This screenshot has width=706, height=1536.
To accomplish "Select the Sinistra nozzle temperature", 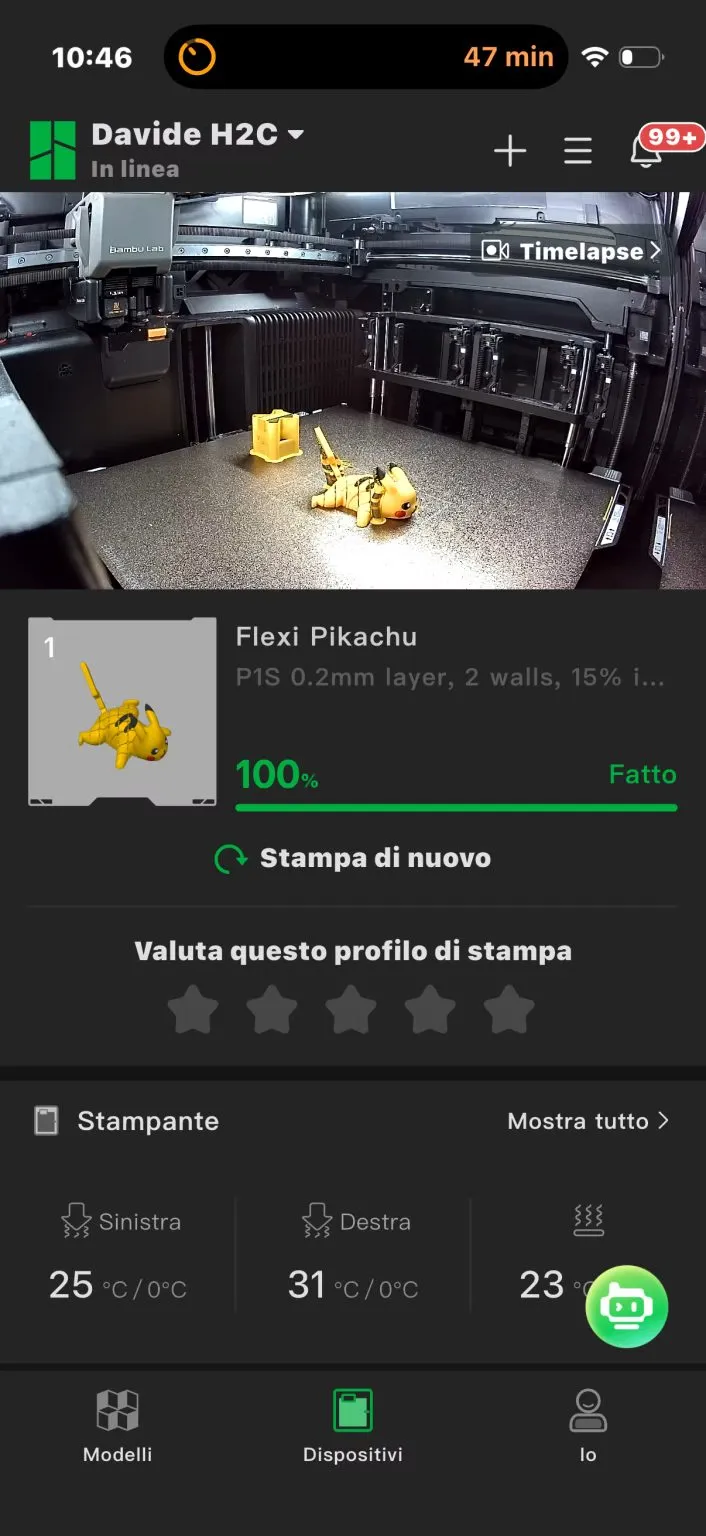I will click(119, 1256).
